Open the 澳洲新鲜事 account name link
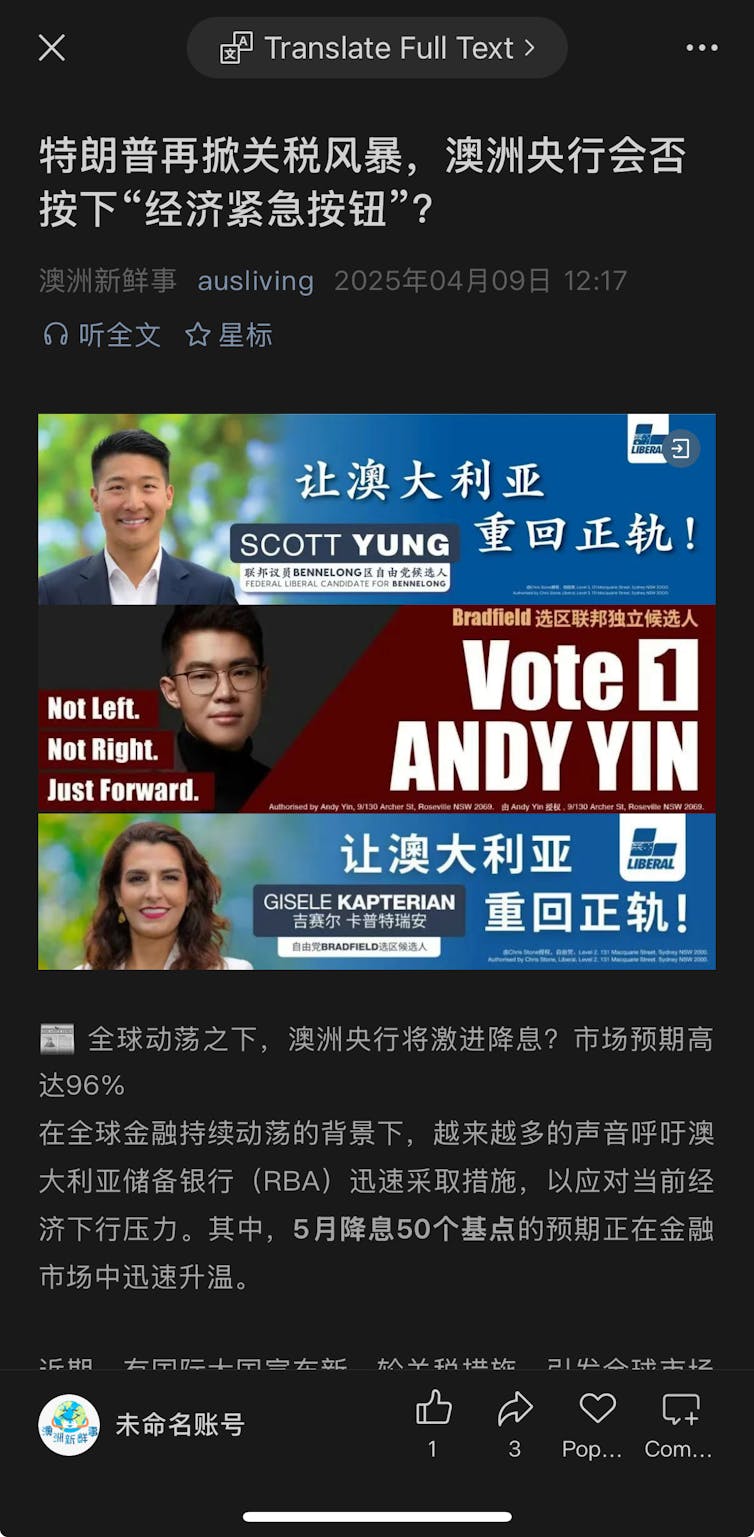 click(107, 281)
